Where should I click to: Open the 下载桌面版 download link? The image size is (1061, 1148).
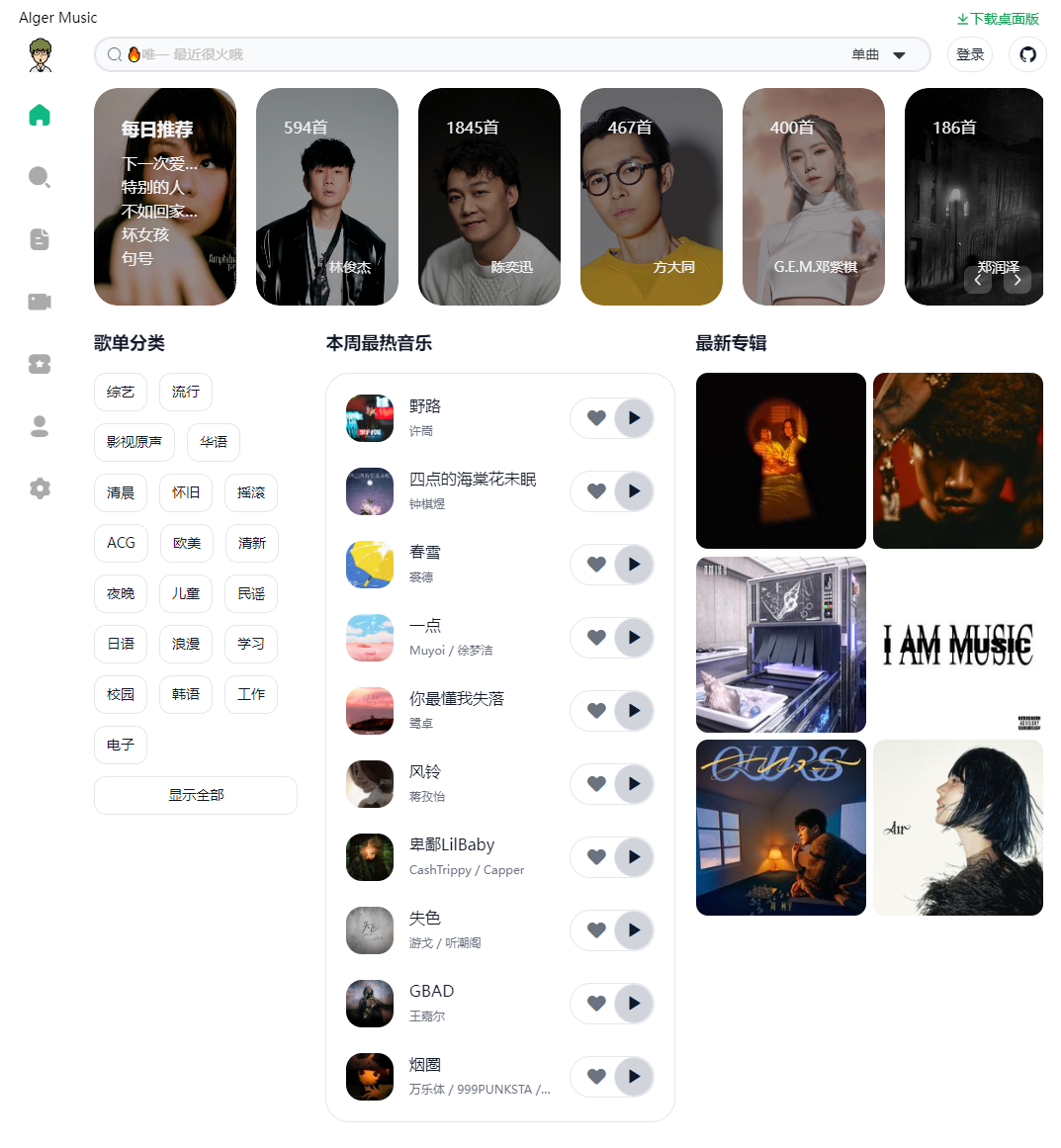click(999, 19)
